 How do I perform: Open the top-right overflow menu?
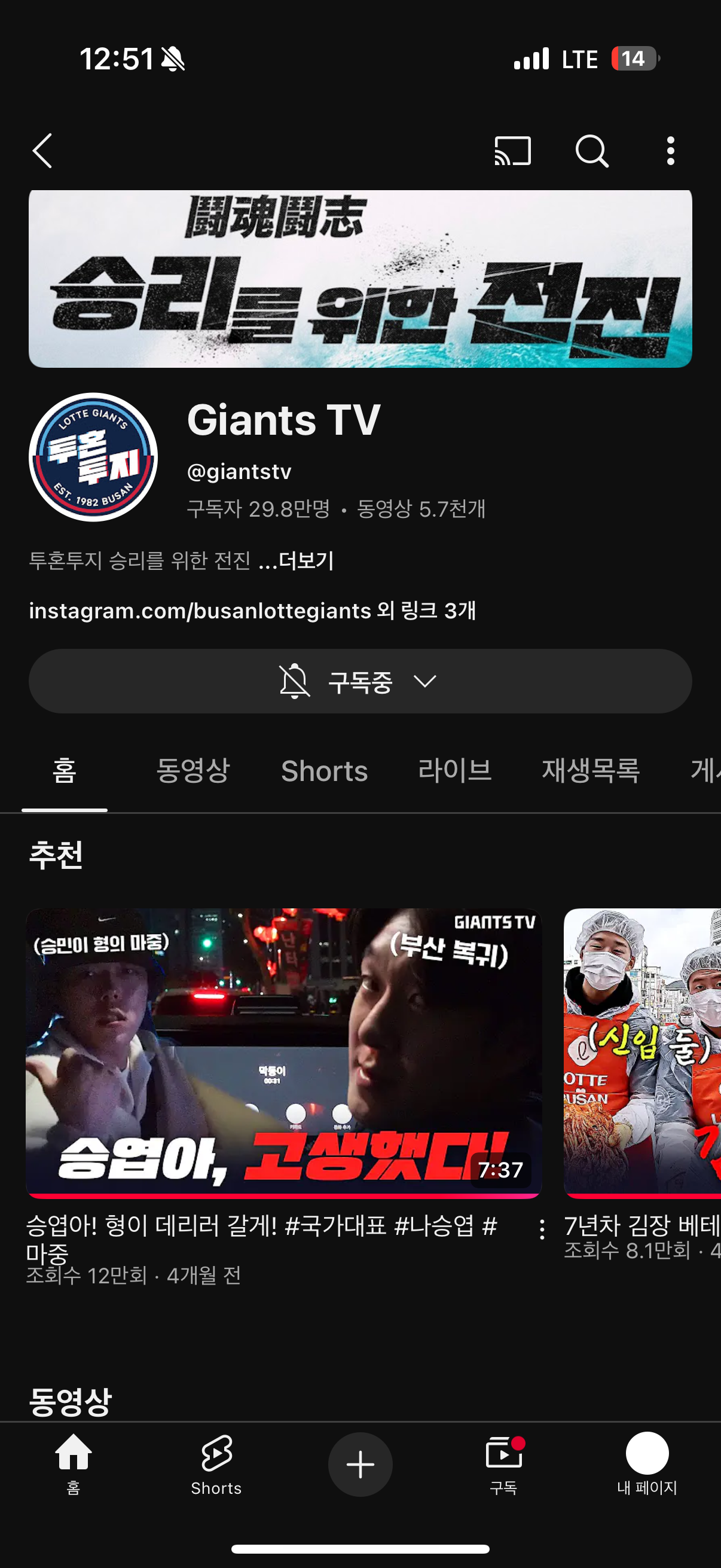point(671,150)
